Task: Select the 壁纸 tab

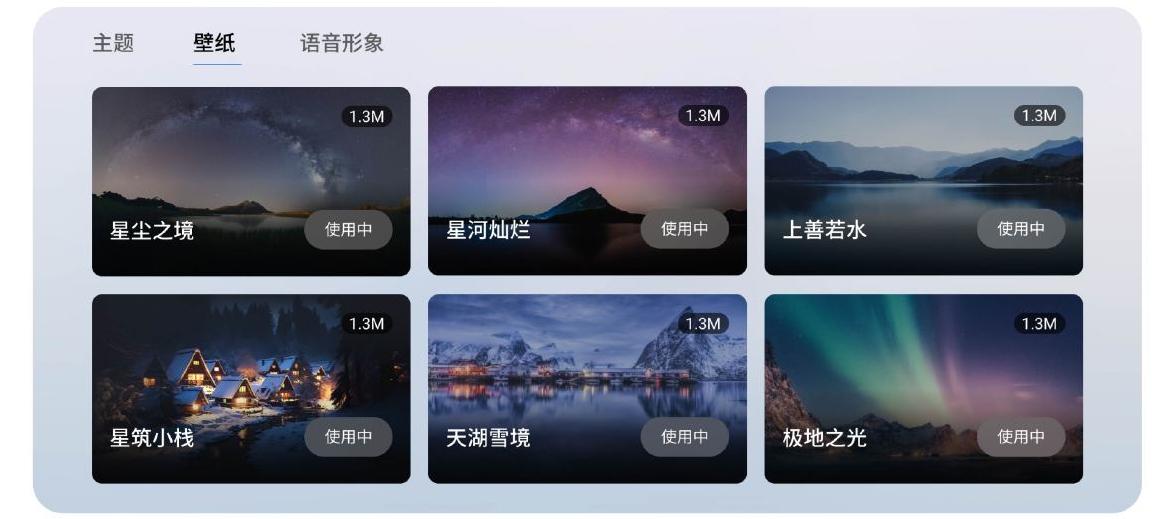Action: pyautogui.click(x=216, y=44)
